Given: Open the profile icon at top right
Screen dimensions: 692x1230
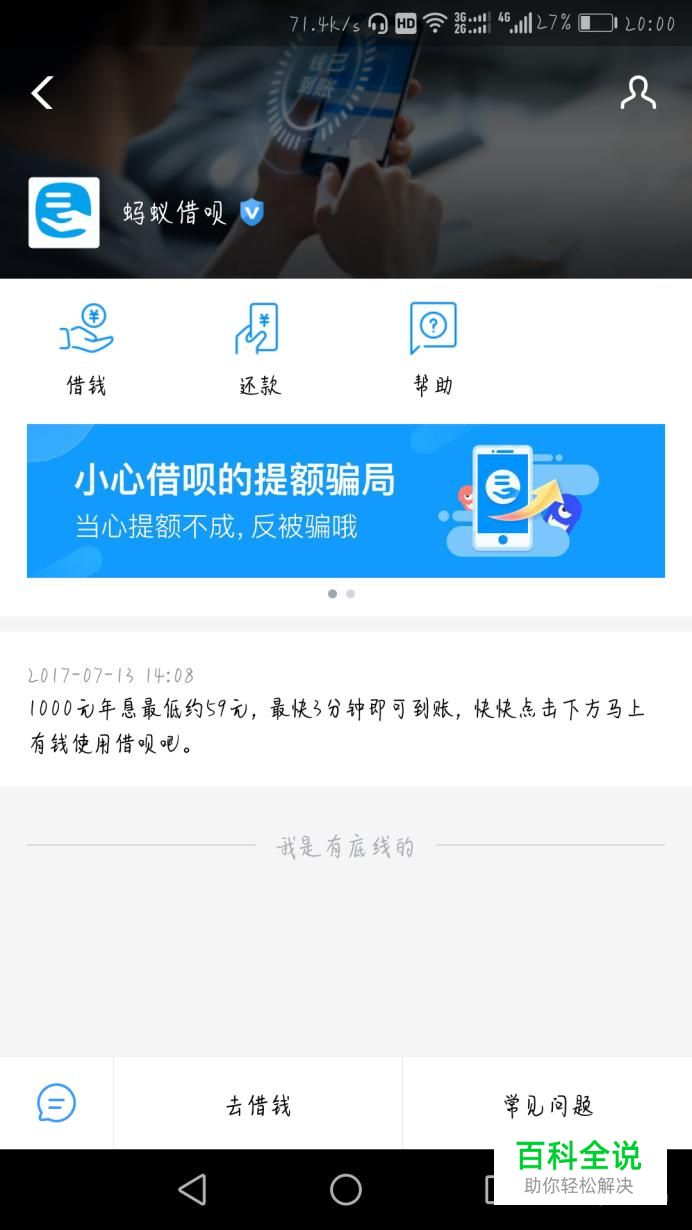Looking at the screenshot, I should [x=638, y=93].
